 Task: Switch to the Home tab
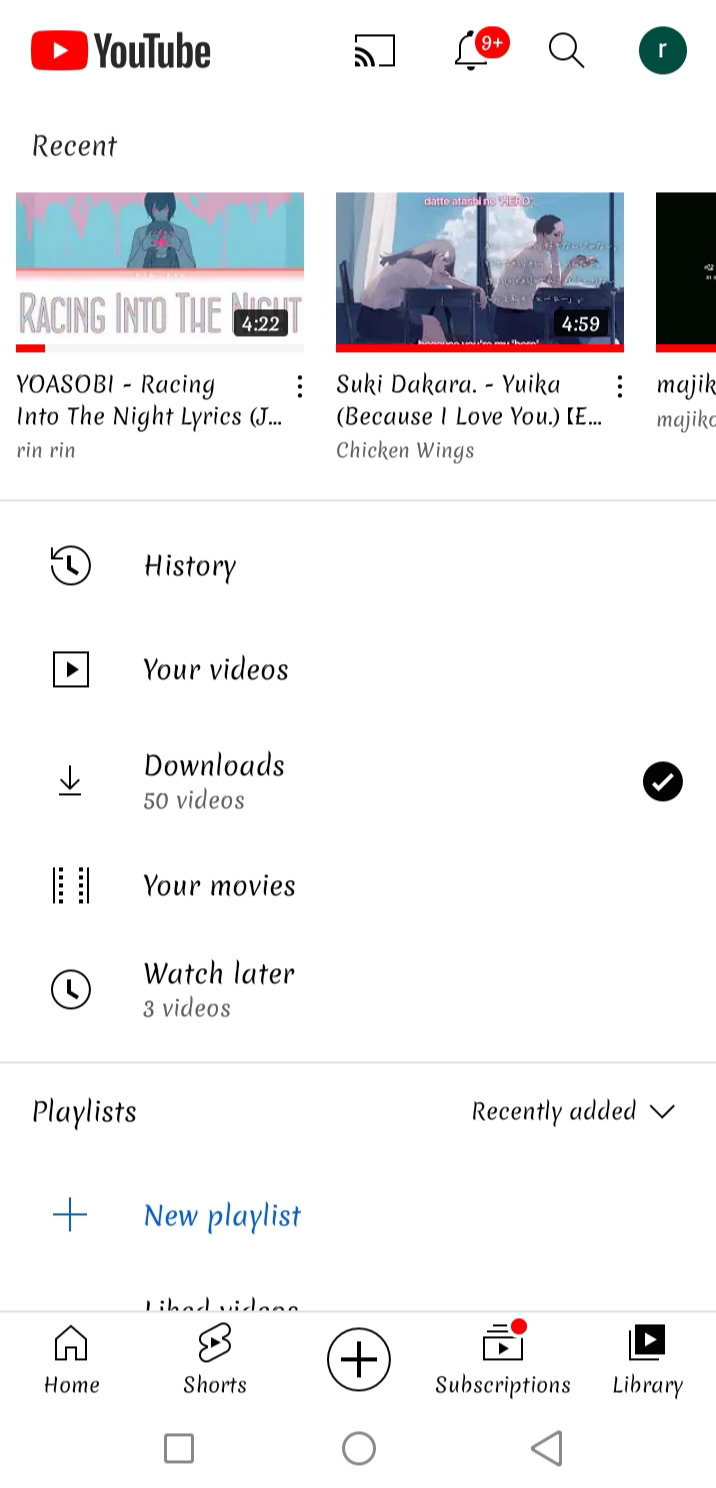[x=71, y=1359]
